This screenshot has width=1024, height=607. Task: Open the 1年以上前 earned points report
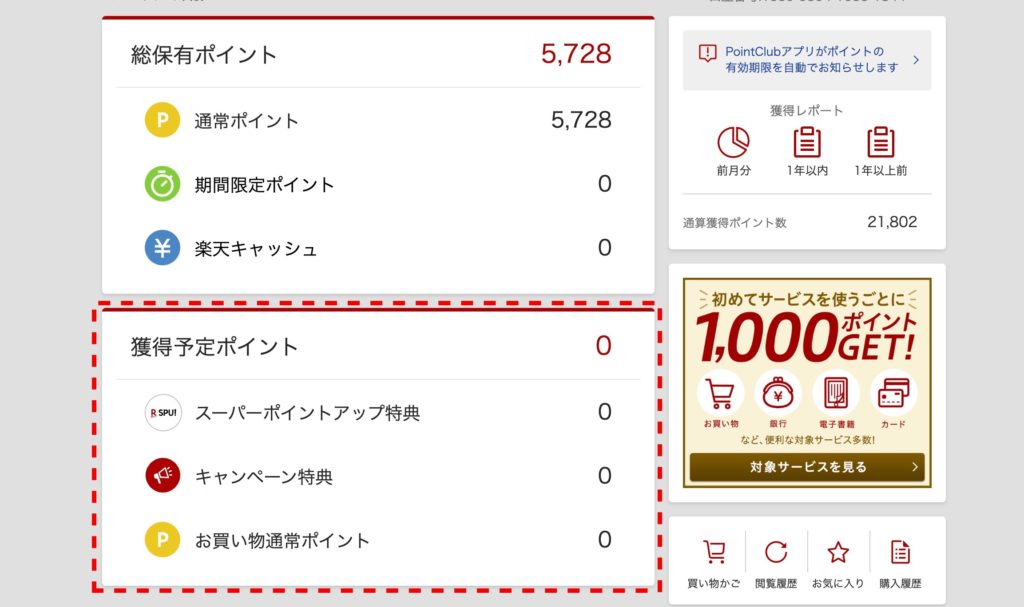click(881, 150)
